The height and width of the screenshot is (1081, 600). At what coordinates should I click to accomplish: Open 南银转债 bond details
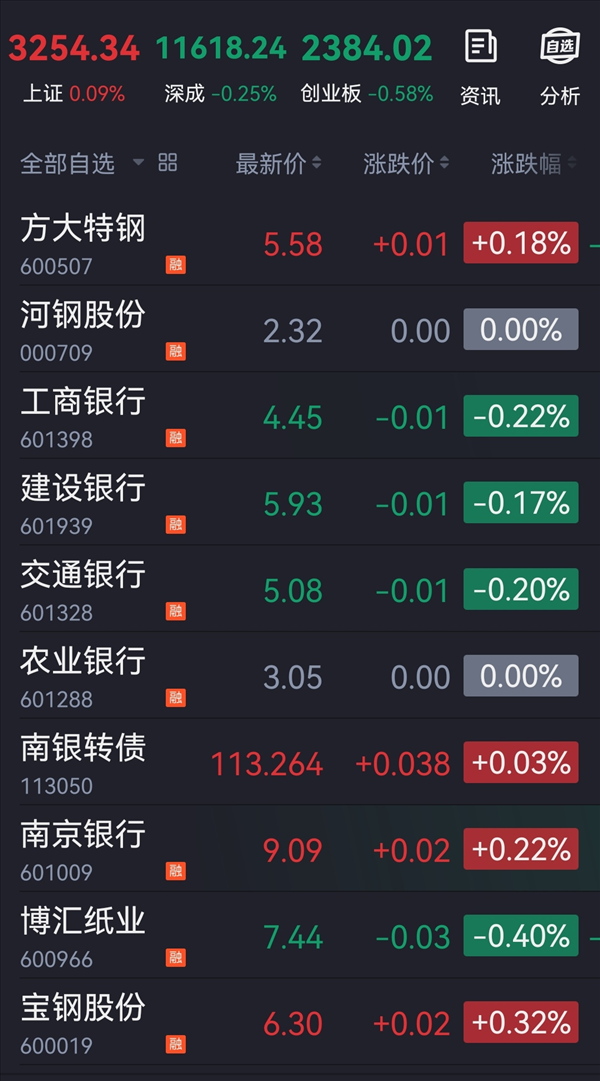(x=300, y=762)
